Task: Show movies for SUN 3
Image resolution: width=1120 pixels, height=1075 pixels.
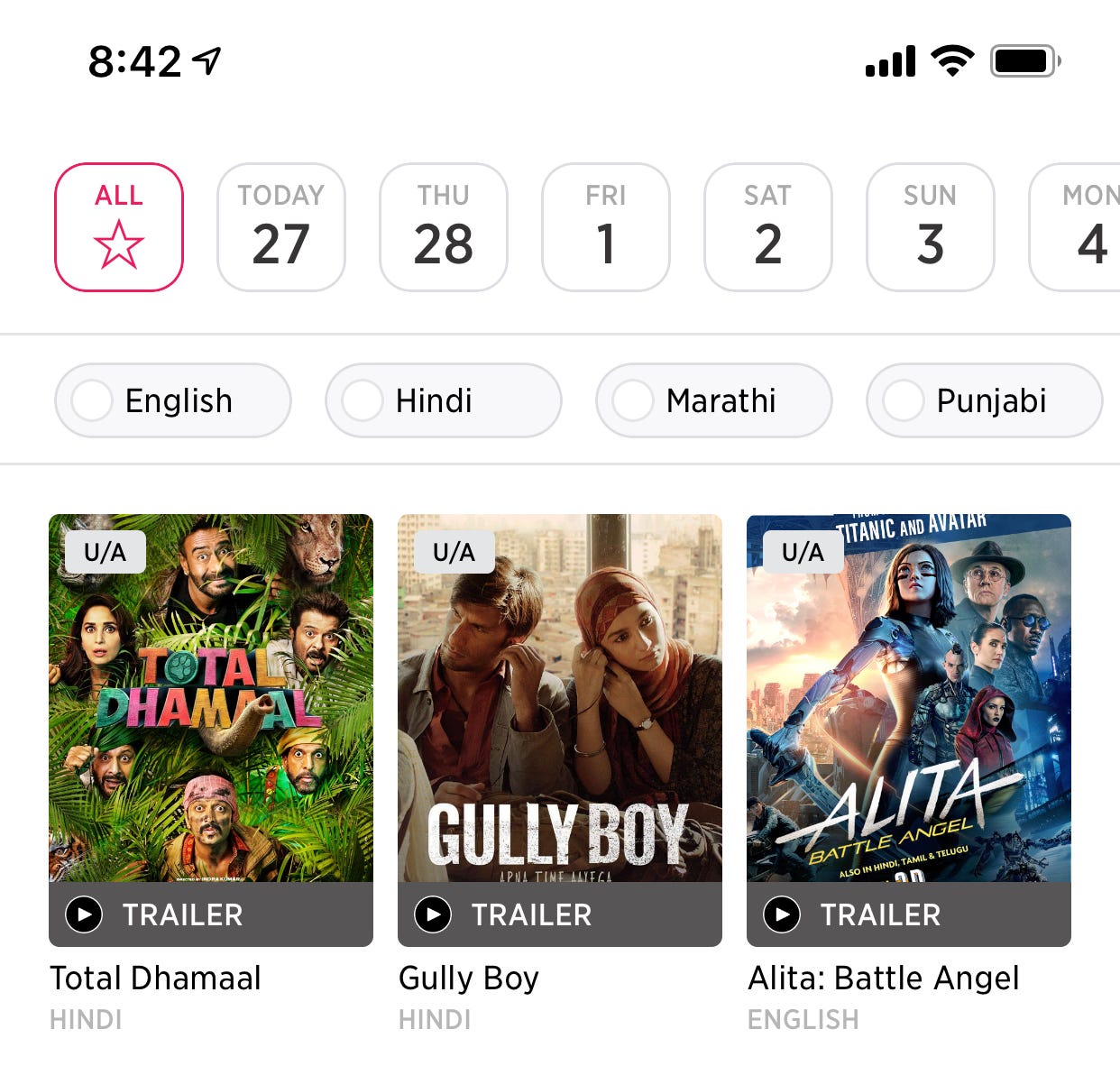Action: 931,227
